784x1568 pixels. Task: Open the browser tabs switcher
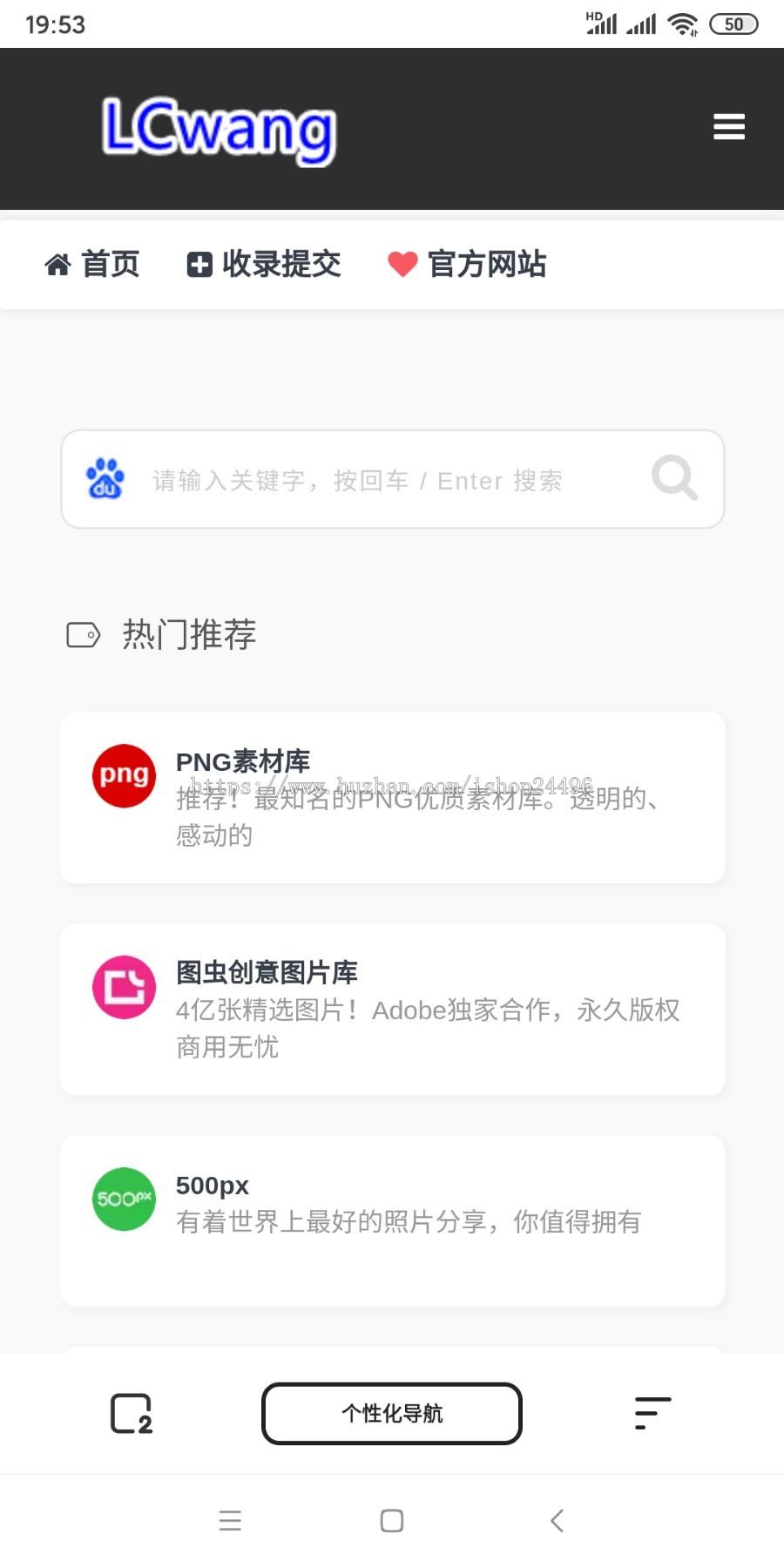(132, 1413)
